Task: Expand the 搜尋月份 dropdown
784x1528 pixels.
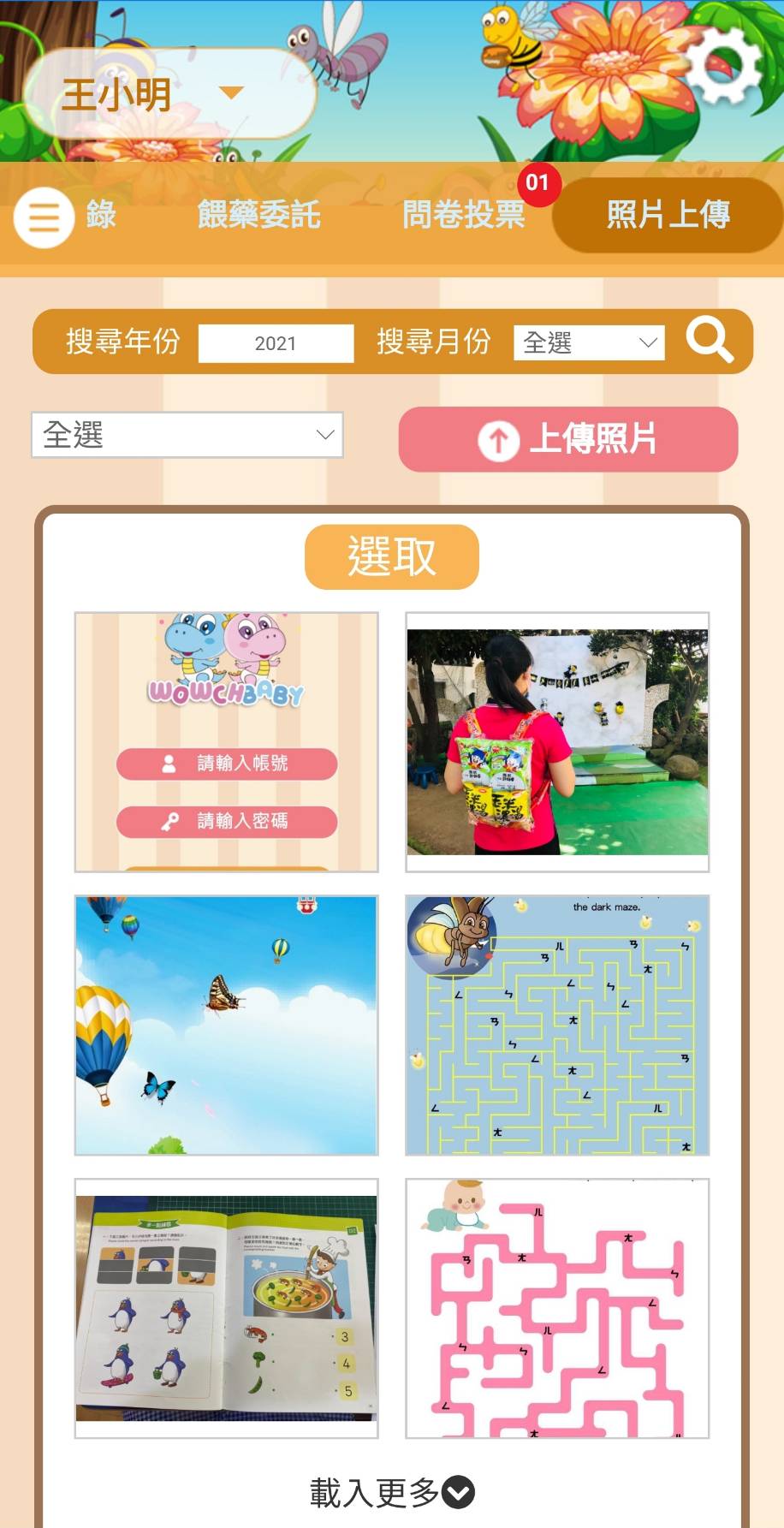Action: pos(589,343)
